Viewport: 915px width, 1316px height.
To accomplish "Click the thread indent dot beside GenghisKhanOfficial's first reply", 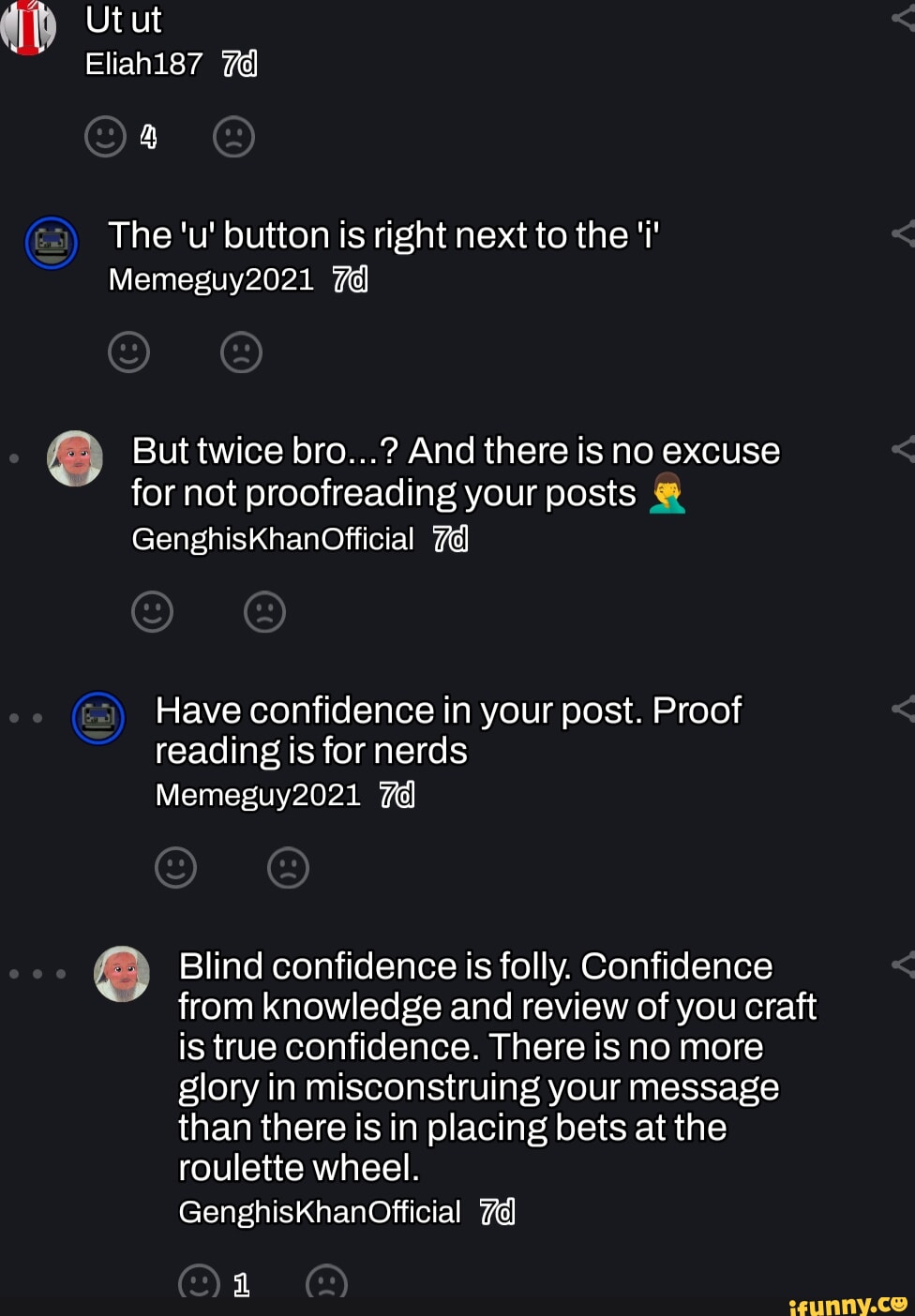I will pos(14,457).
